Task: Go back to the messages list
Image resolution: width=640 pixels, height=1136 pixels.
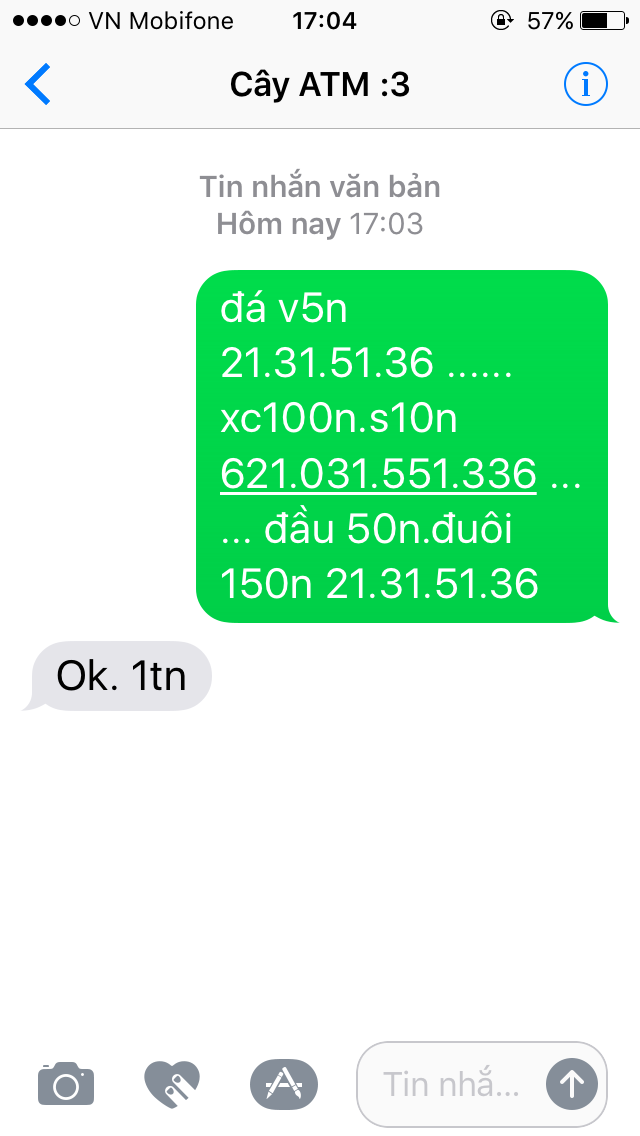Action: coord(38,85)
